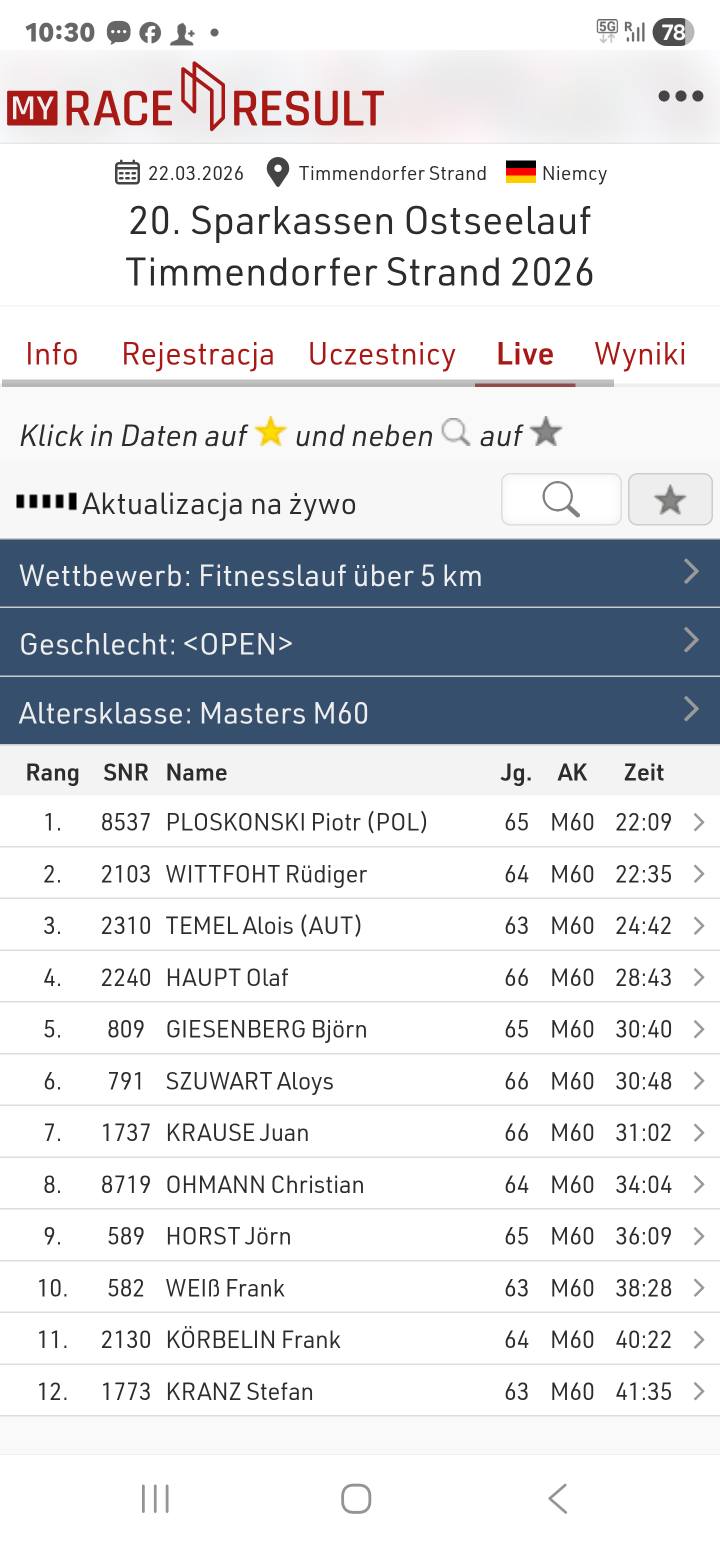The image size is (720, 1544).
Task: Switch to the Info tab
Action: pyautogui.click(x=52, y=354)
